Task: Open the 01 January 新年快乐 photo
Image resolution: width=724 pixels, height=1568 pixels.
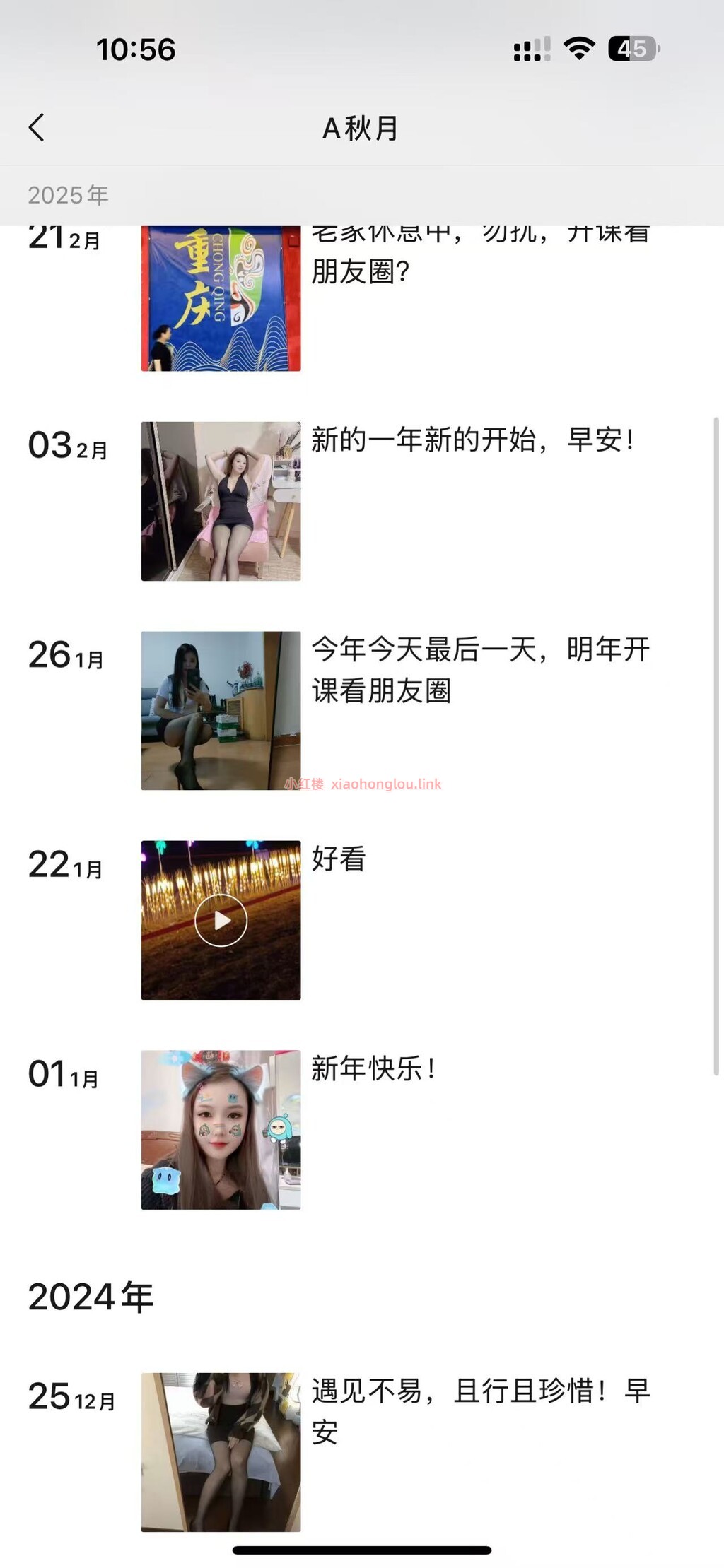Action: pyautogui.click(x=221, y=1129)
